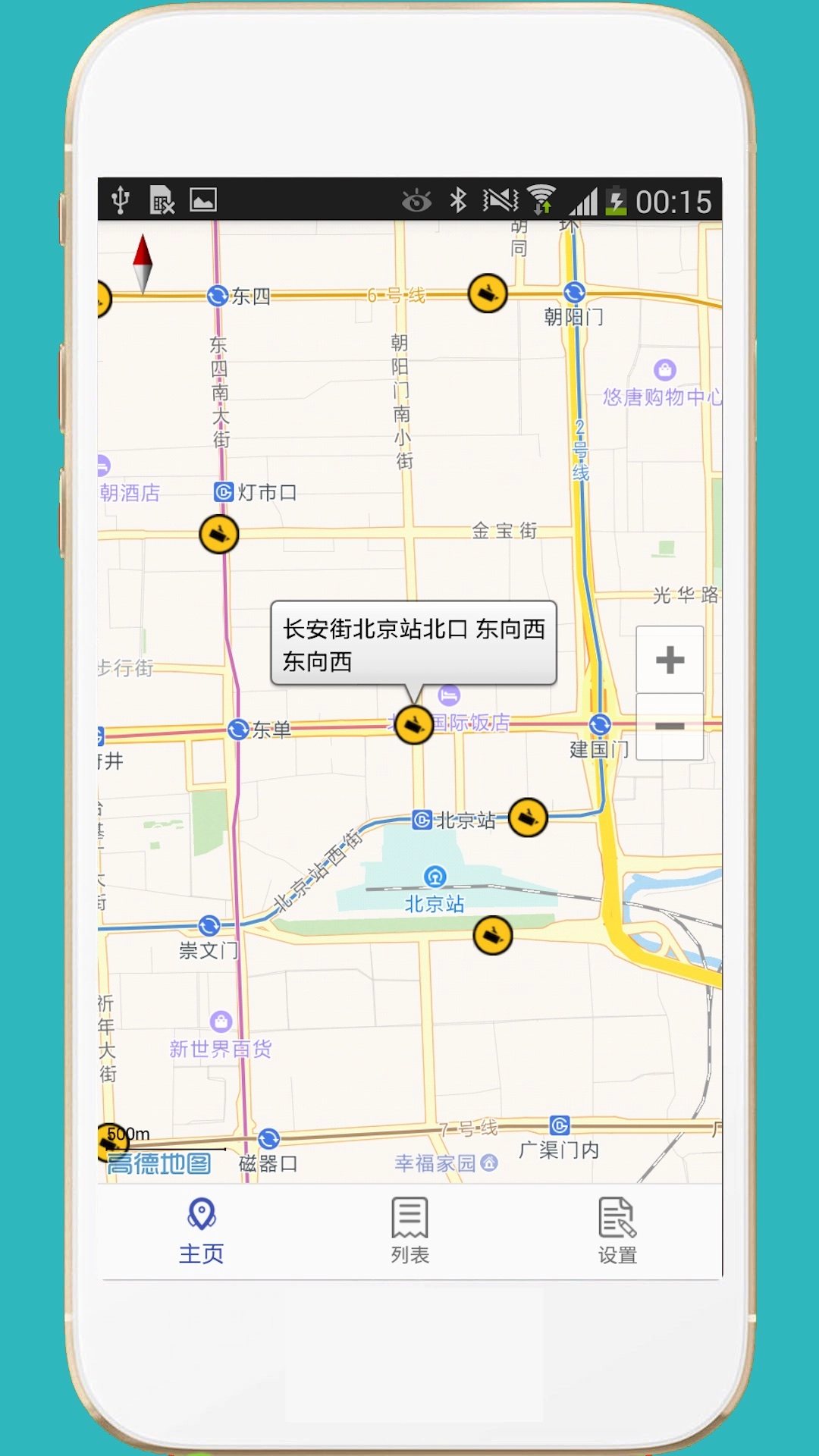Tap the camera marker south of 北京站 park

(x=494, y=937)
